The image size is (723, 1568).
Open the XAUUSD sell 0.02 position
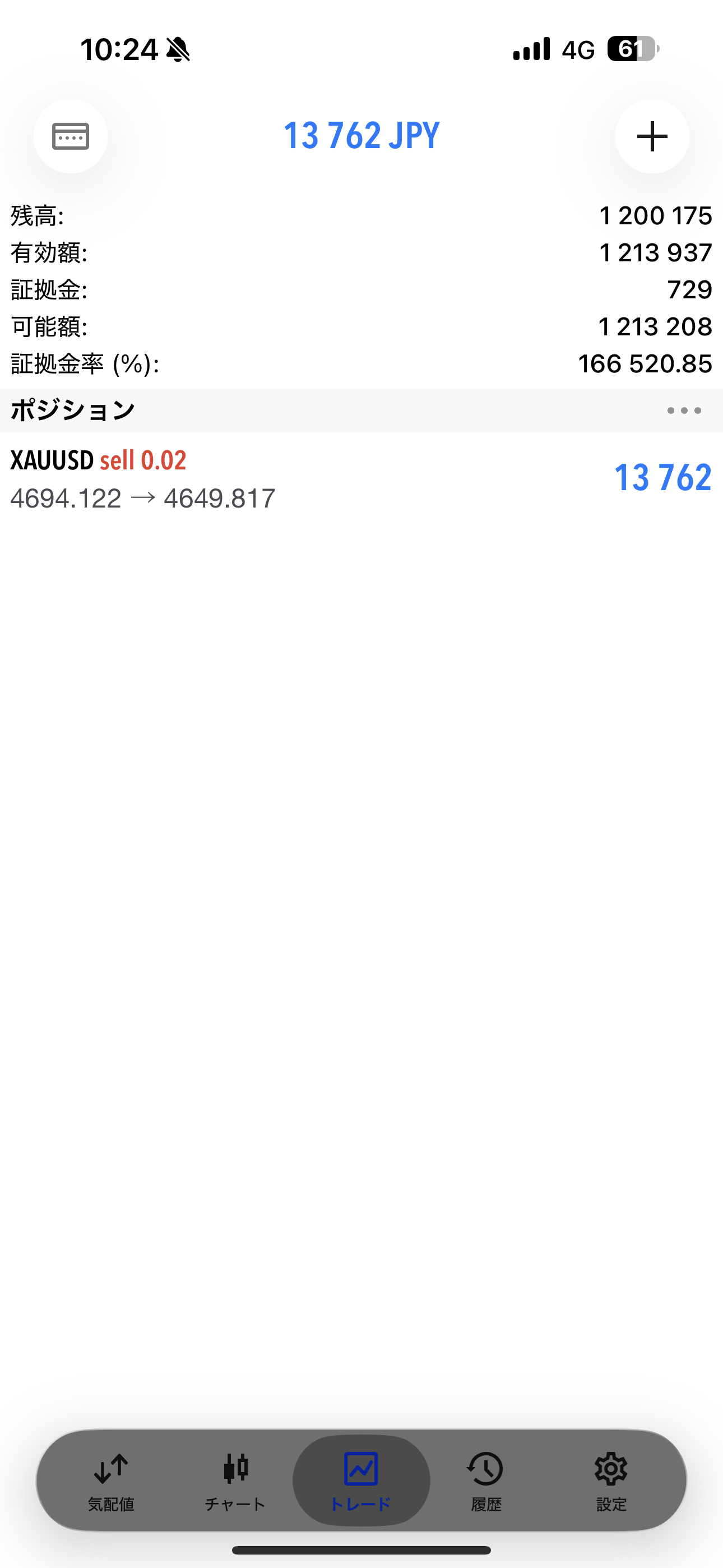pos(361,478)
